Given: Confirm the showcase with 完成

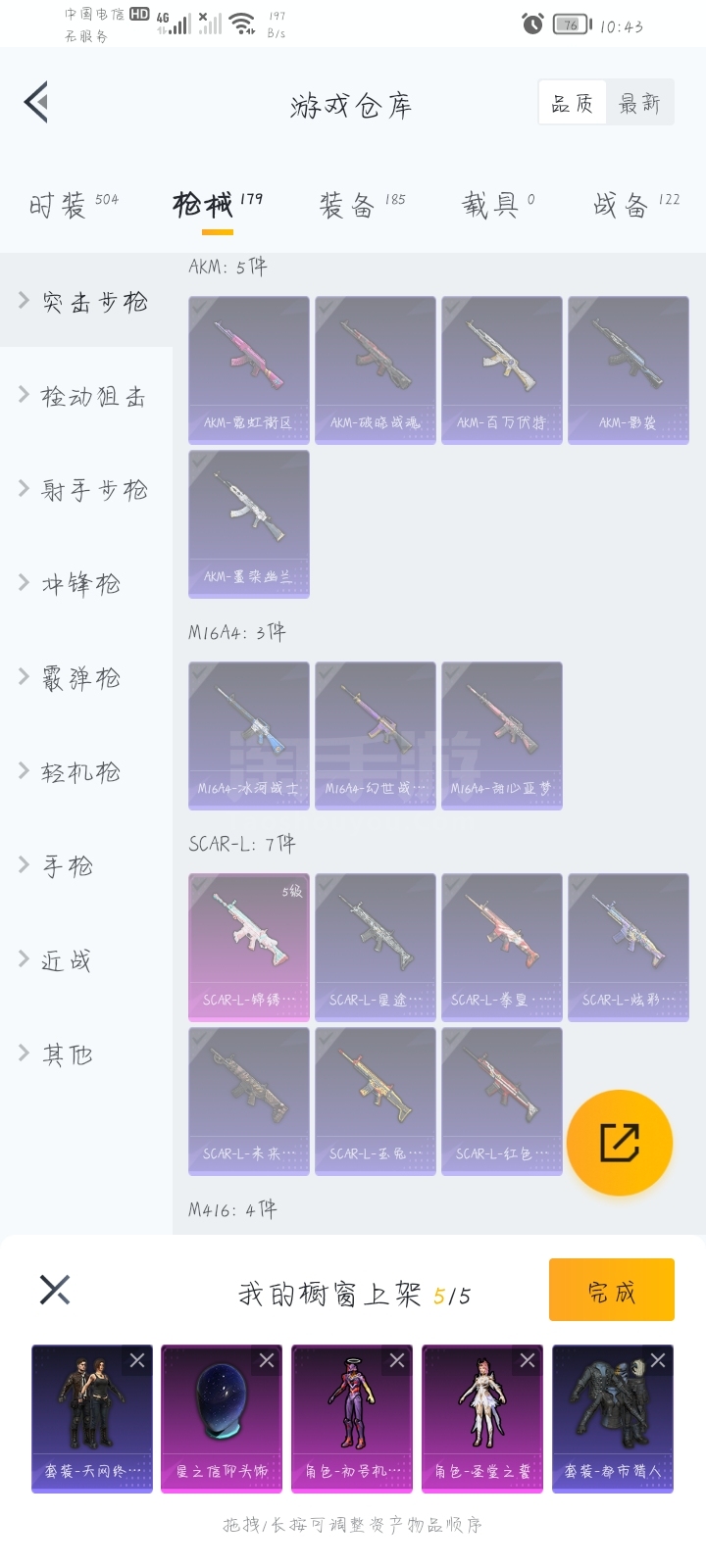Looking at the screenshot, I should tap(611, 1290).
